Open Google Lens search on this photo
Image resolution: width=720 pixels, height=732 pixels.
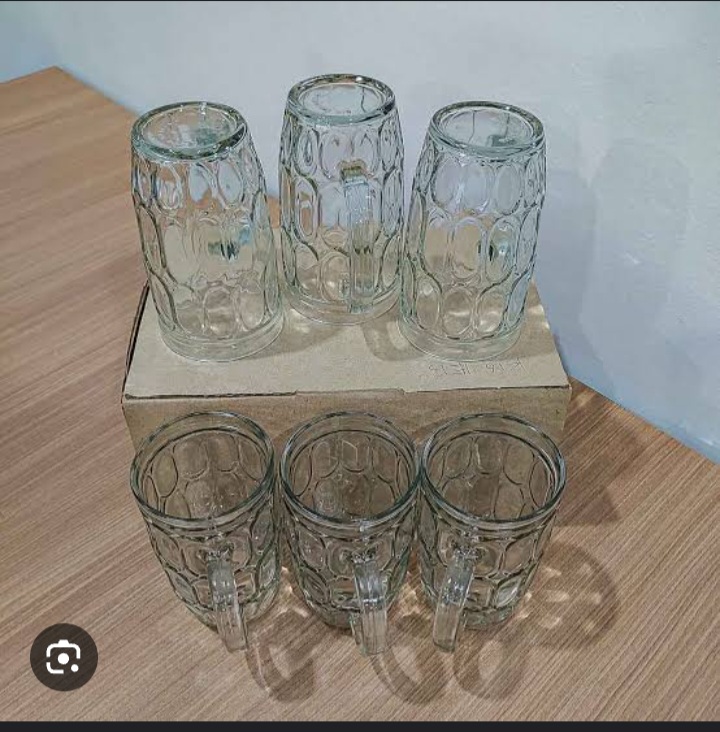coord(62,655)
